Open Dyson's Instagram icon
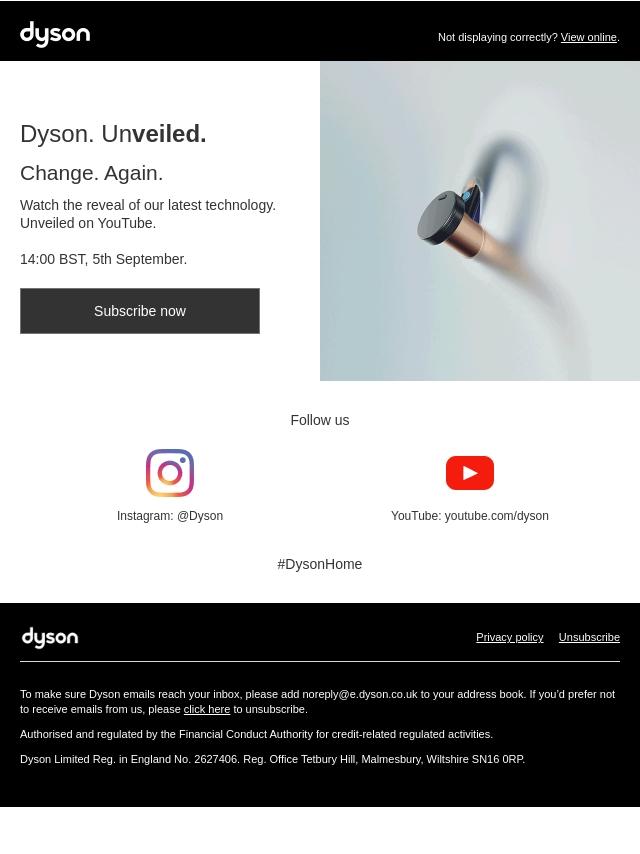The image size is (640, 854). pos(170,473)
